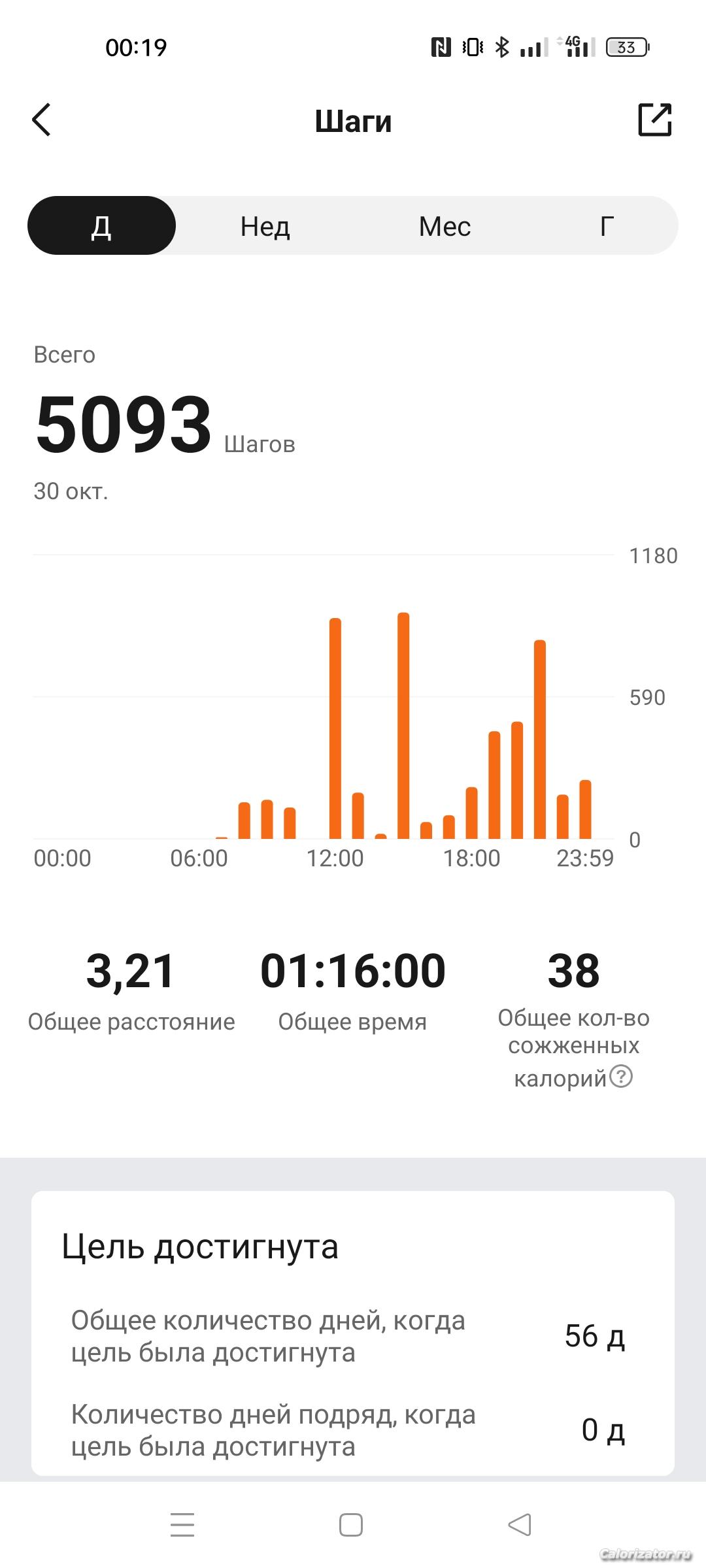Go back from the Шаги screen

tap(41, 120)
